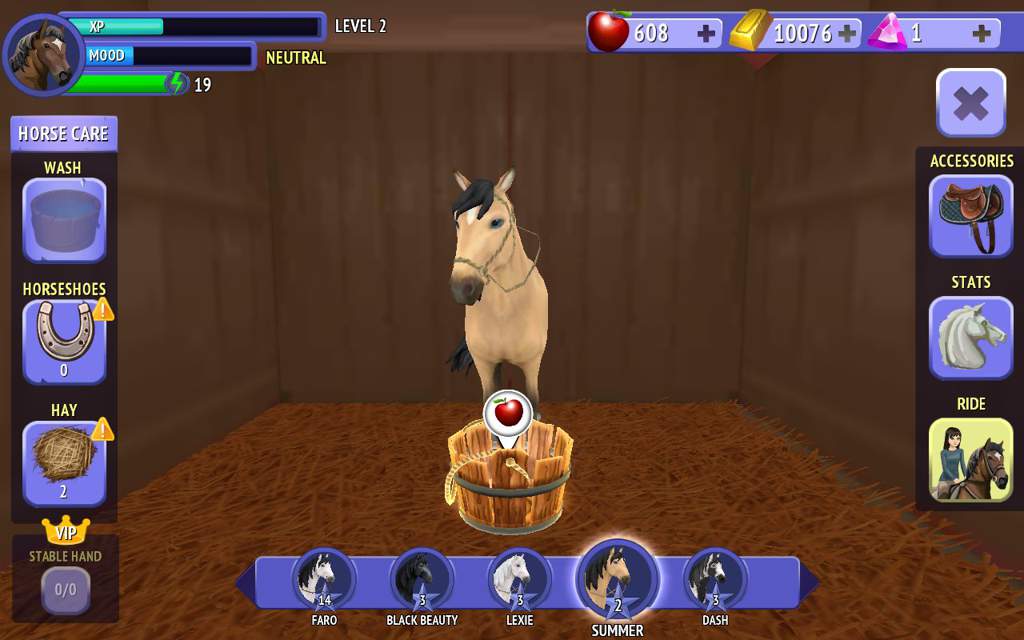This screenshot has width=1024, height=640.
Task: Select the horse Summer
Action: pyautogui.click(x=617, y=580)
